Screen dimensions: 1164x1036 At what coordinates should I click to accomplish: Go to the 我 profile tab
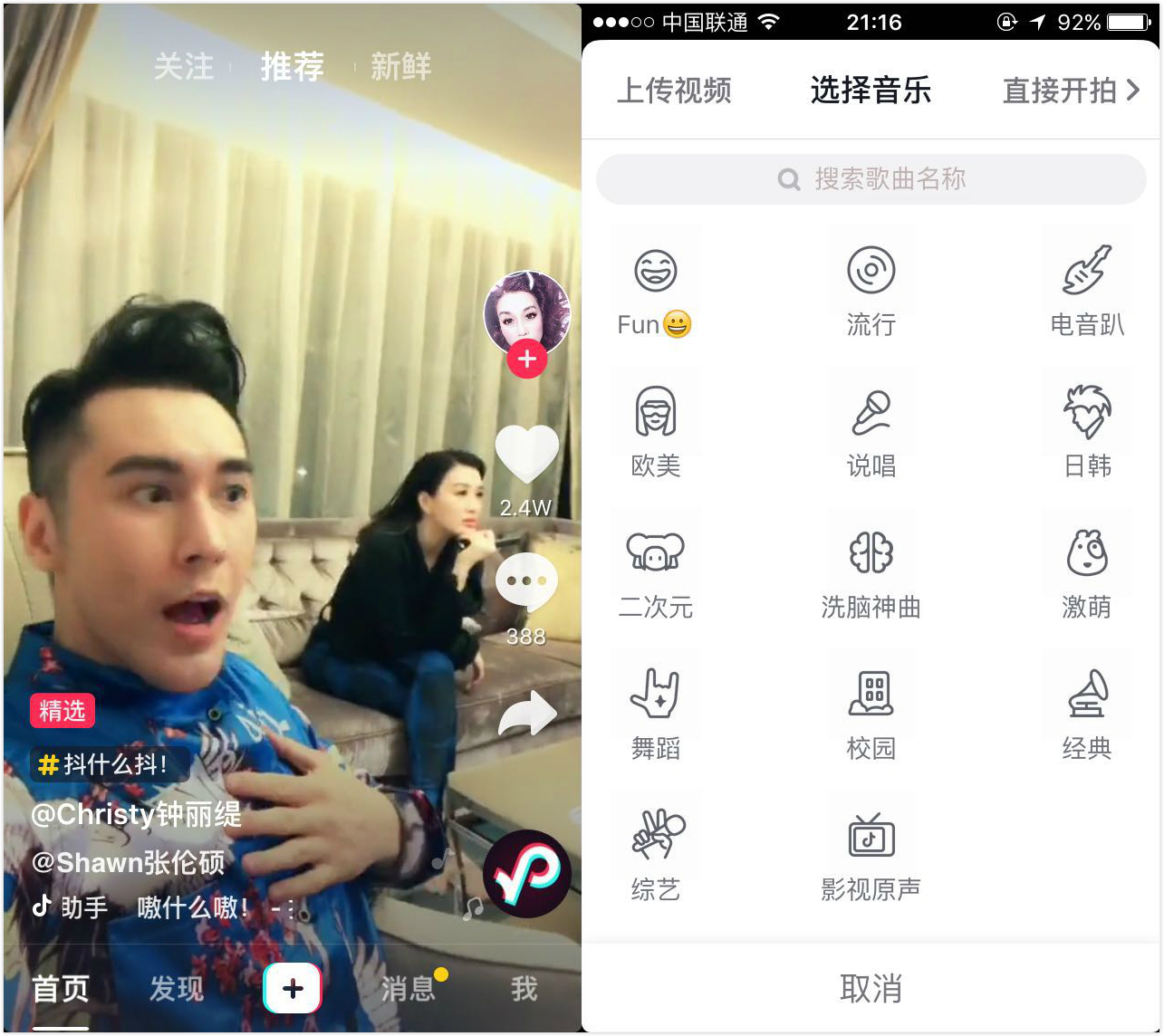click(524, 988)
